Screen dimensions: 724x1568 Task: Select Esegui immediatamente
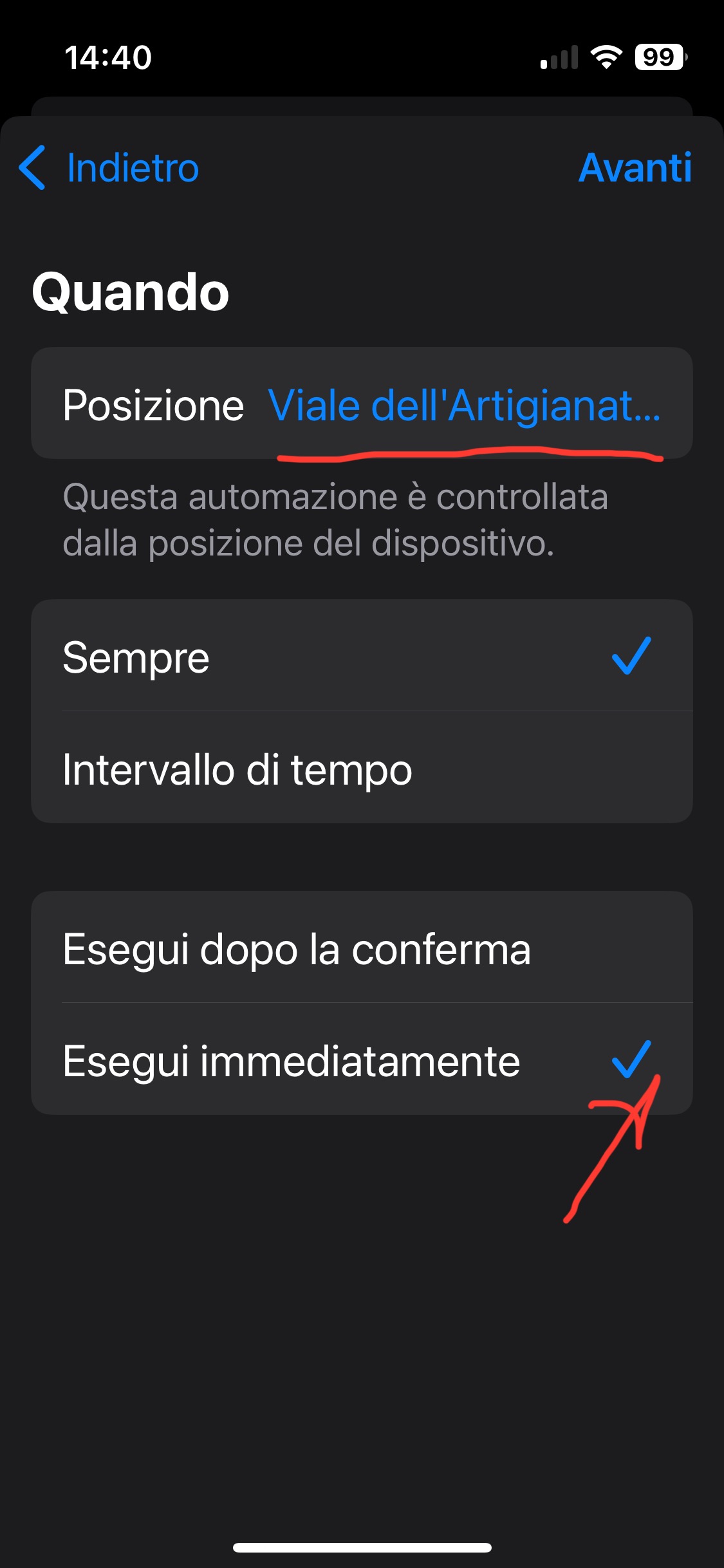pos(362,1059)
